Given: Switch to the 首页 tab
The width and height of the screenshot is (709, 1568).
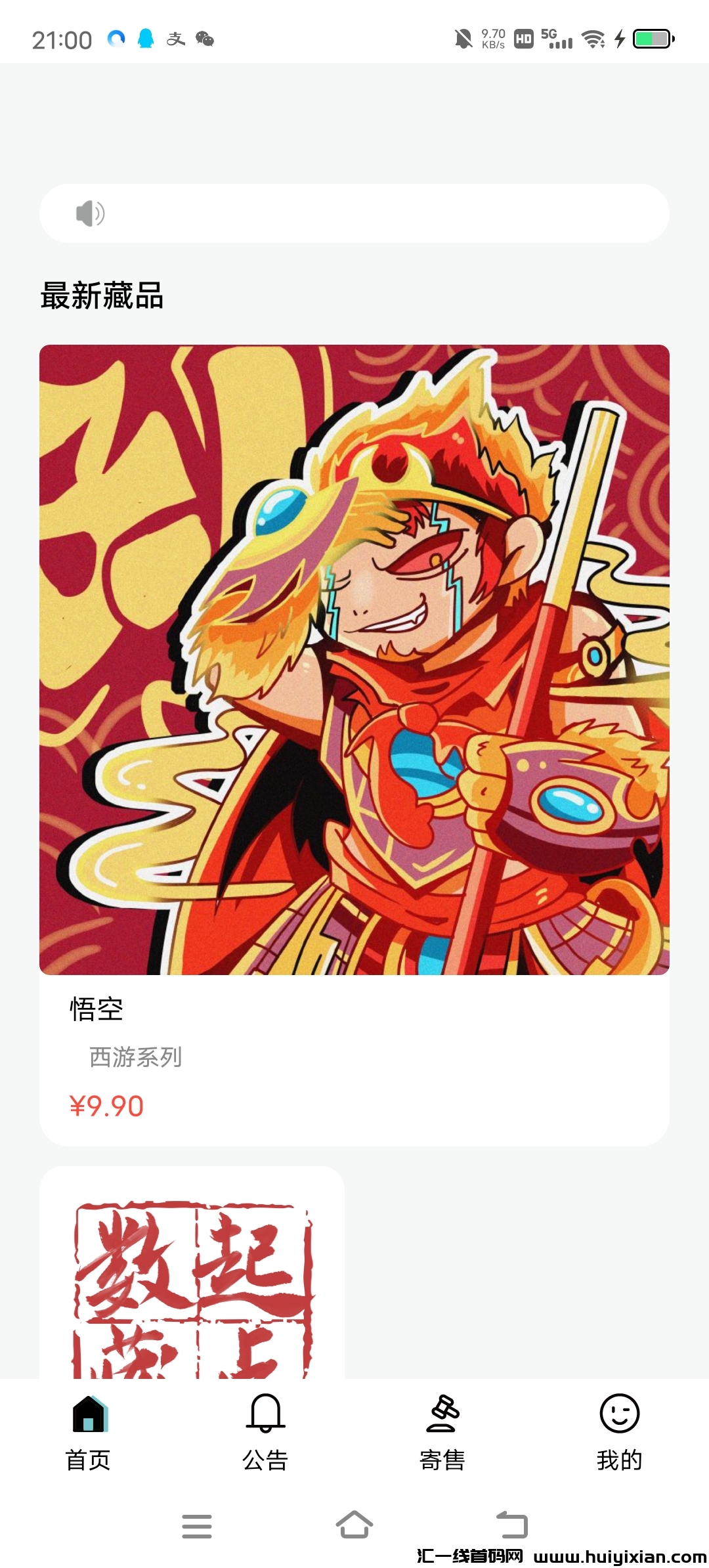Looking at the screenshot, I should click(x=89, y=1431).
